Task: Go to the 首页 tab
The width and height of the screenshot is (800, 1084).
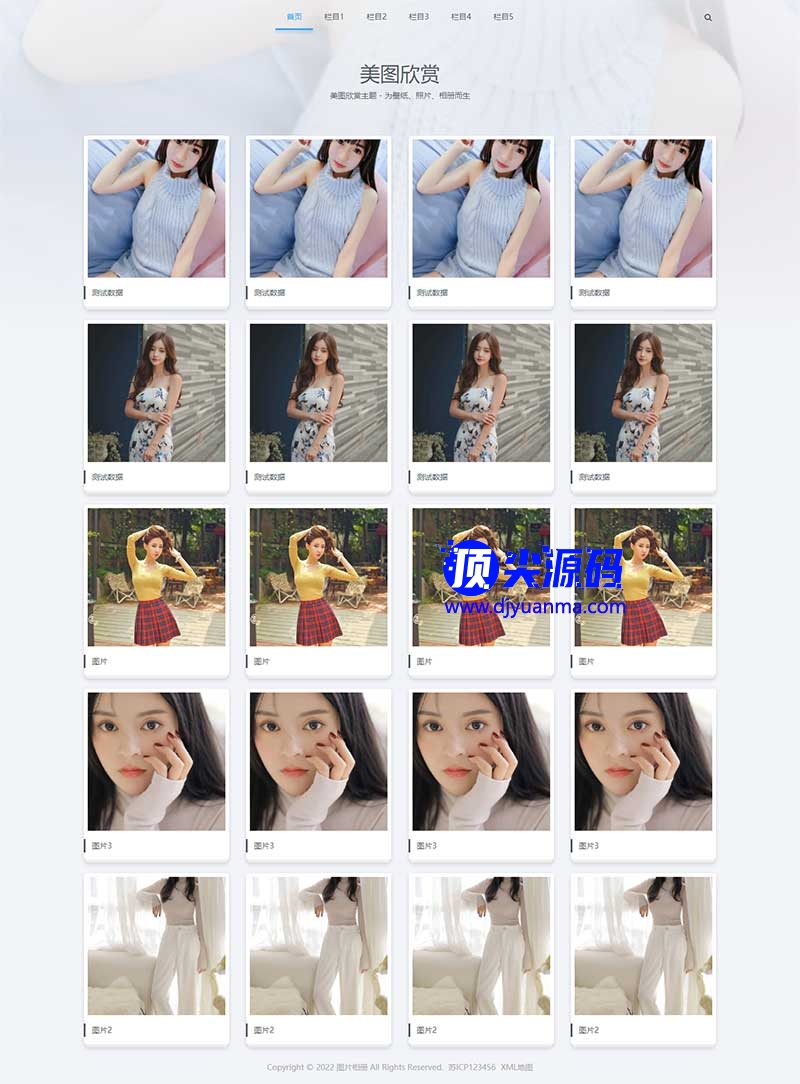Action: click(x=294, y=17)
